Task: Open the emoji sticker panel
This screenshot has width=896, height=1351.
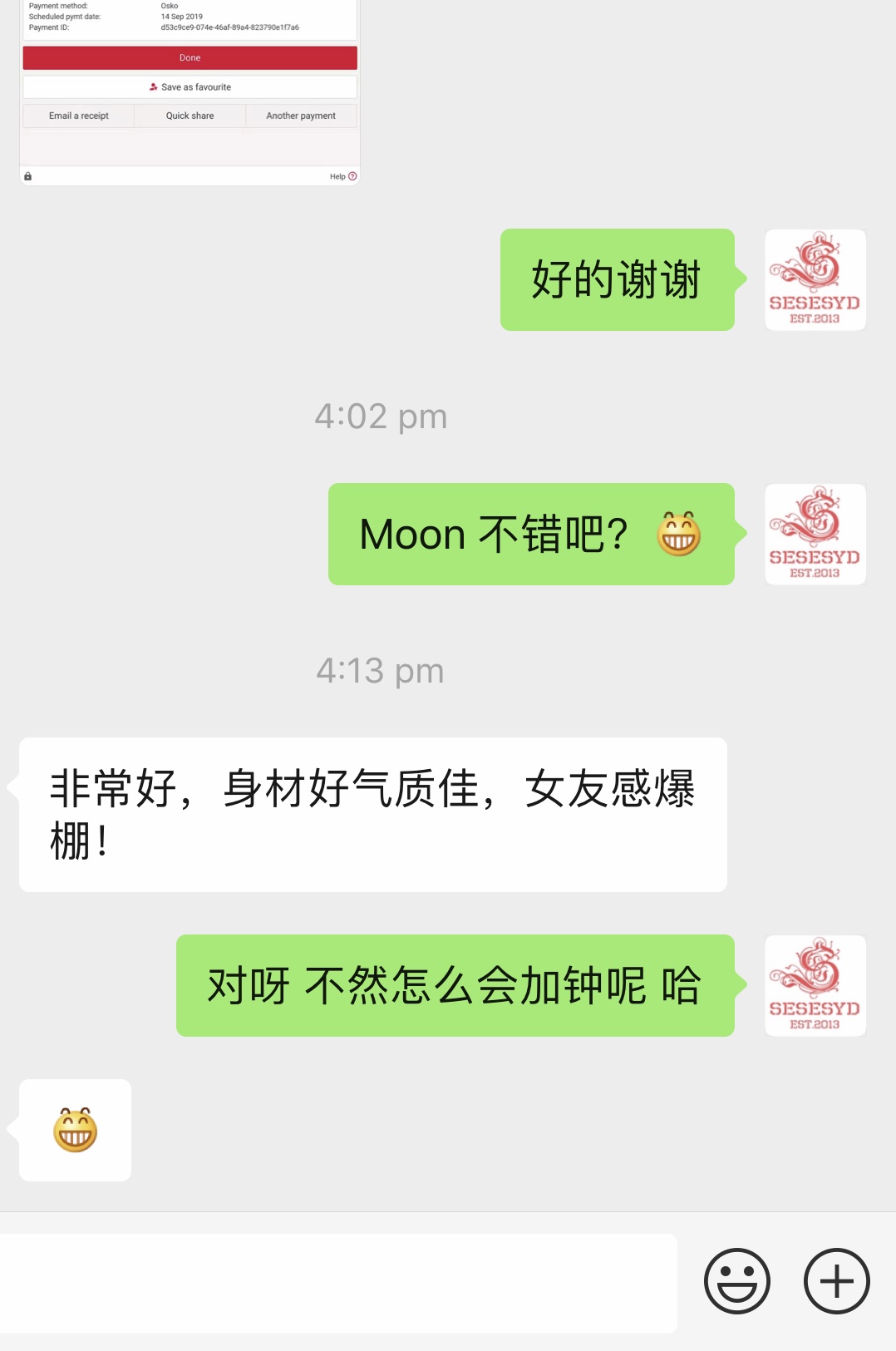Action: 736,1281
